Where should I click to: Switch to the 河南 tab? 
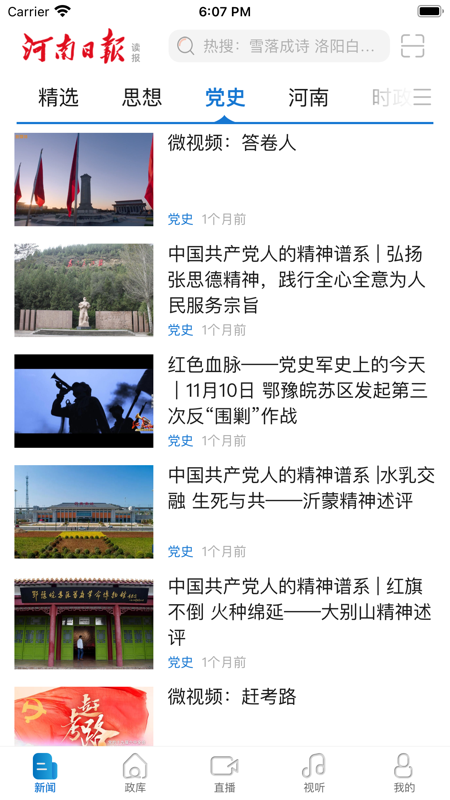click(x=308, y=97)
